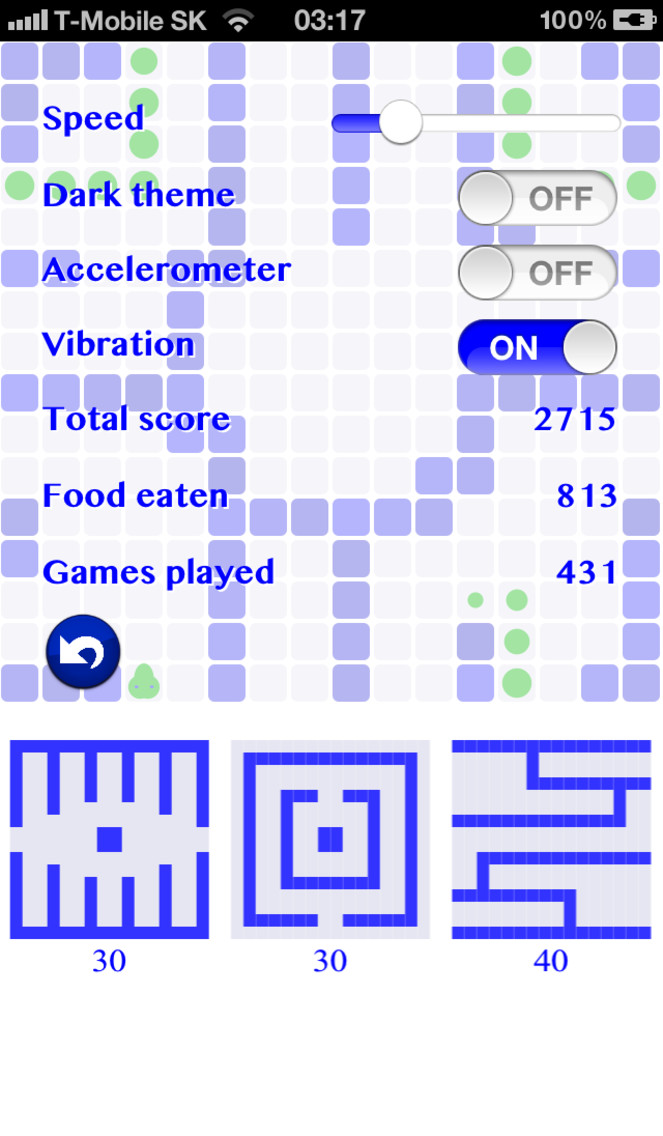The width and height of the screenshot is (663, 1136).
Task: Tap the Speed slider knob
Action: (x=401, y=122)
